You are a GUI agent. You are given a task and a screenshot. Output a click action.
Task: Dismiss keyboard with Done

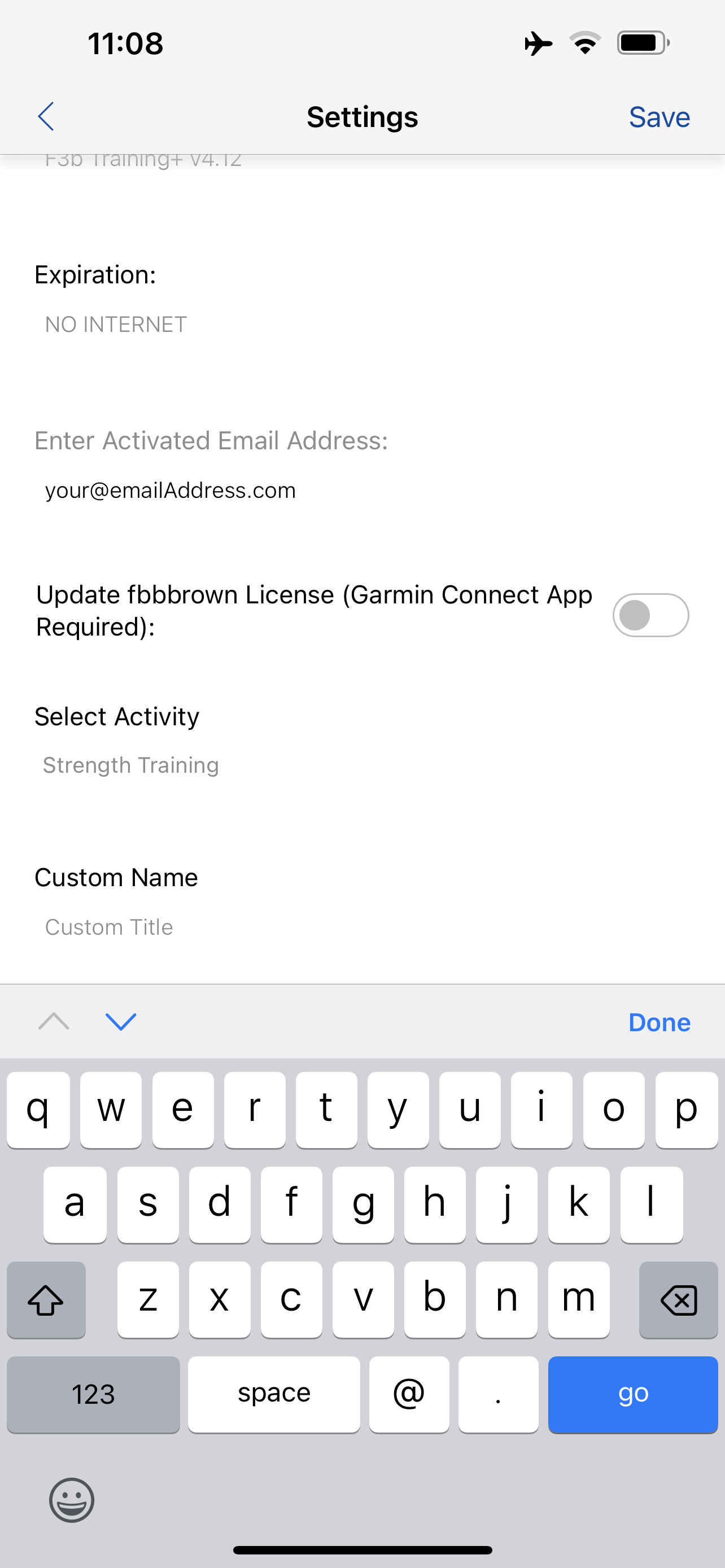[658, 1023]
